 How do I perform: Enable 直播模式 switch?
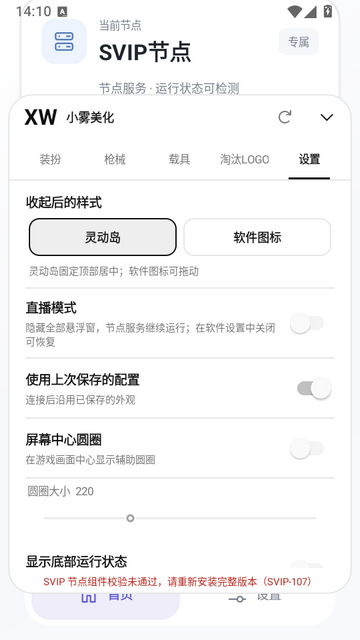pos(307,324)
